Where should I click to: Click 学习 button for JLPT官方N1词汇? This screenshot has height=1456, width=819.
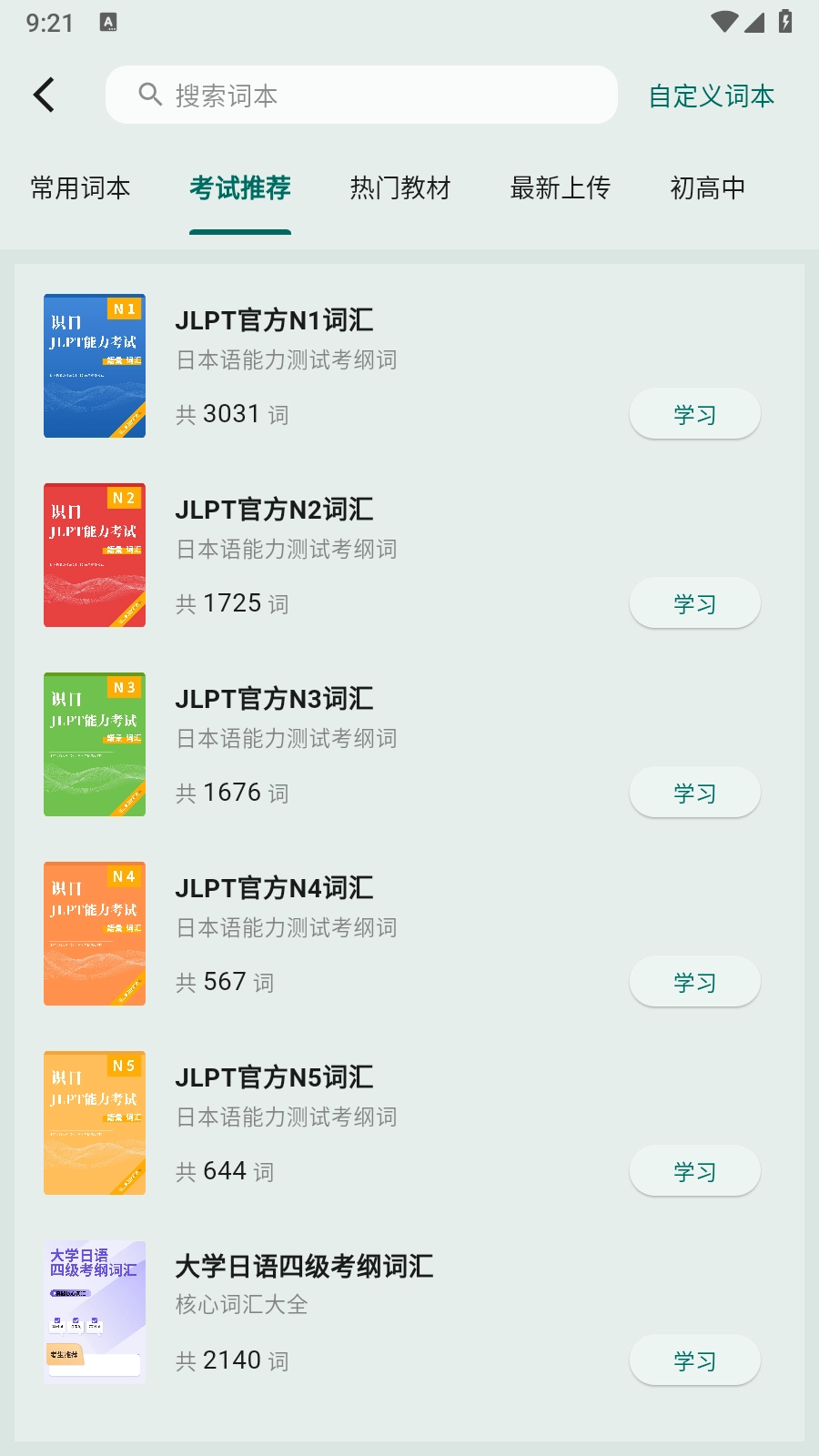694,413
